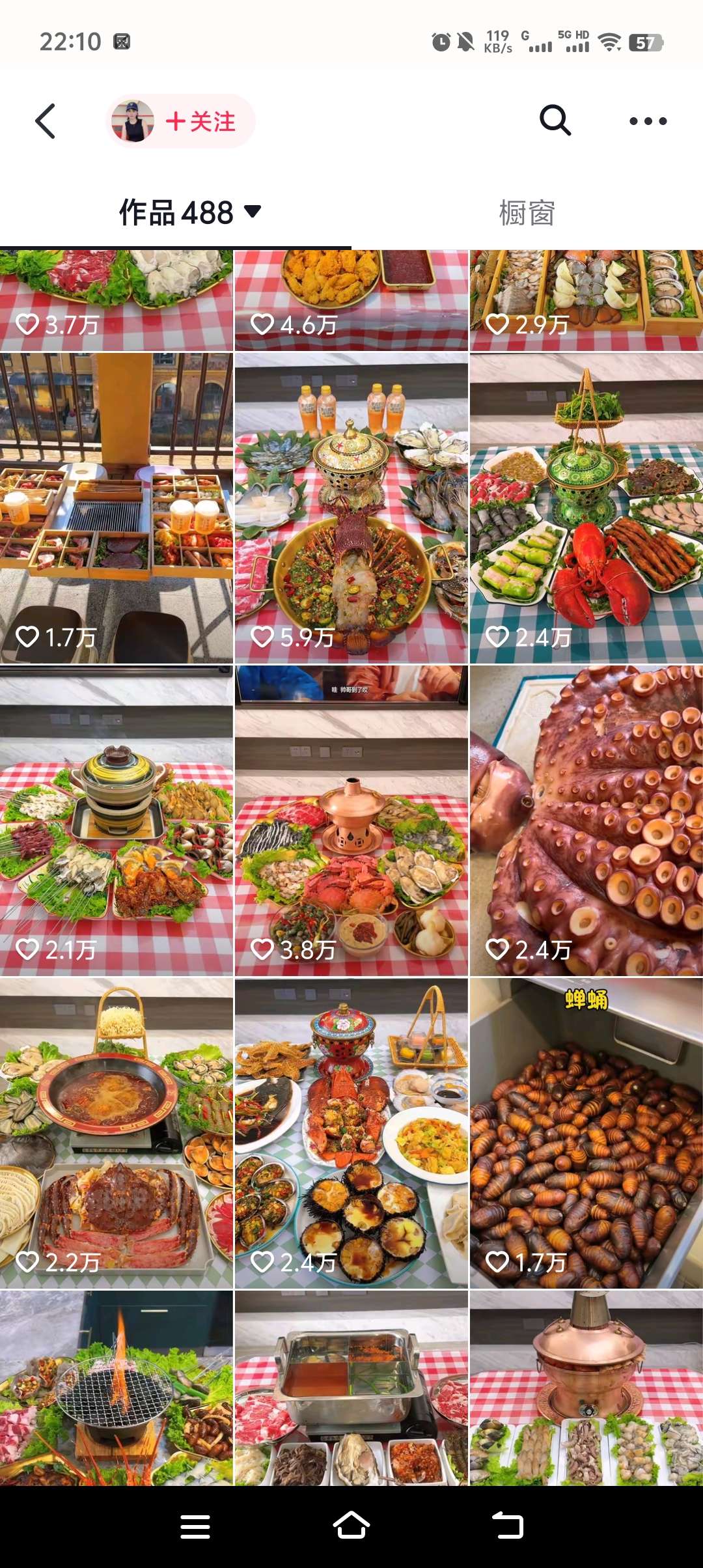Tap the system home button
The image size is (703, 1568).
351,1526
